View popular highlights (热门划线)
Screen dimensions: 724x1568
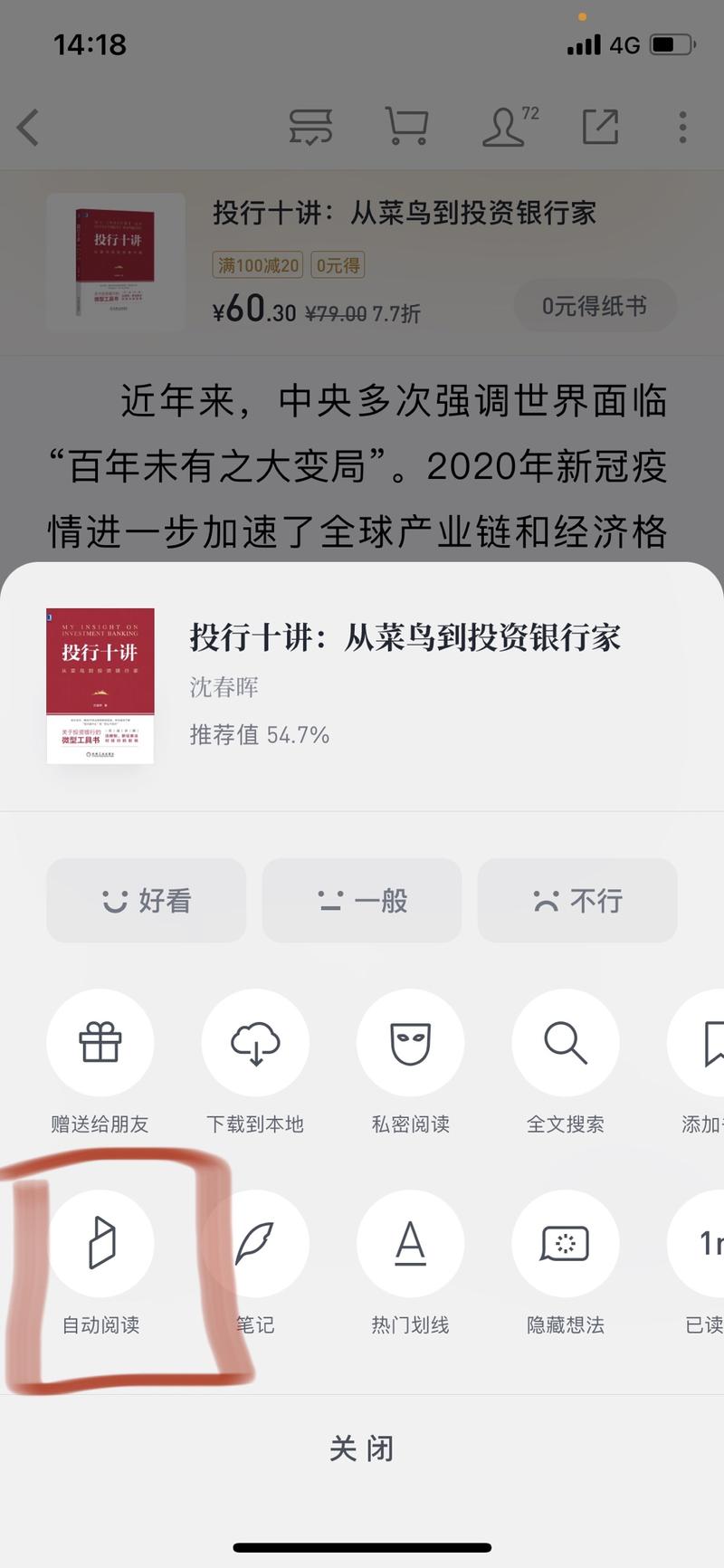click(411, 1244)
